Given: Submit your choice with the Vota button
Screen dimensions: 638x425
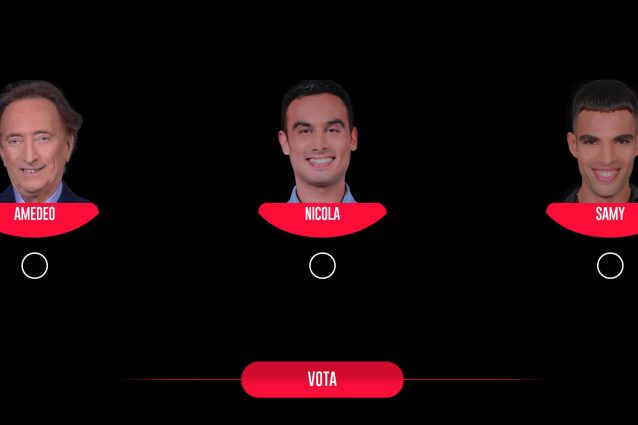Looking at the screenshot, I should point(322,380).
